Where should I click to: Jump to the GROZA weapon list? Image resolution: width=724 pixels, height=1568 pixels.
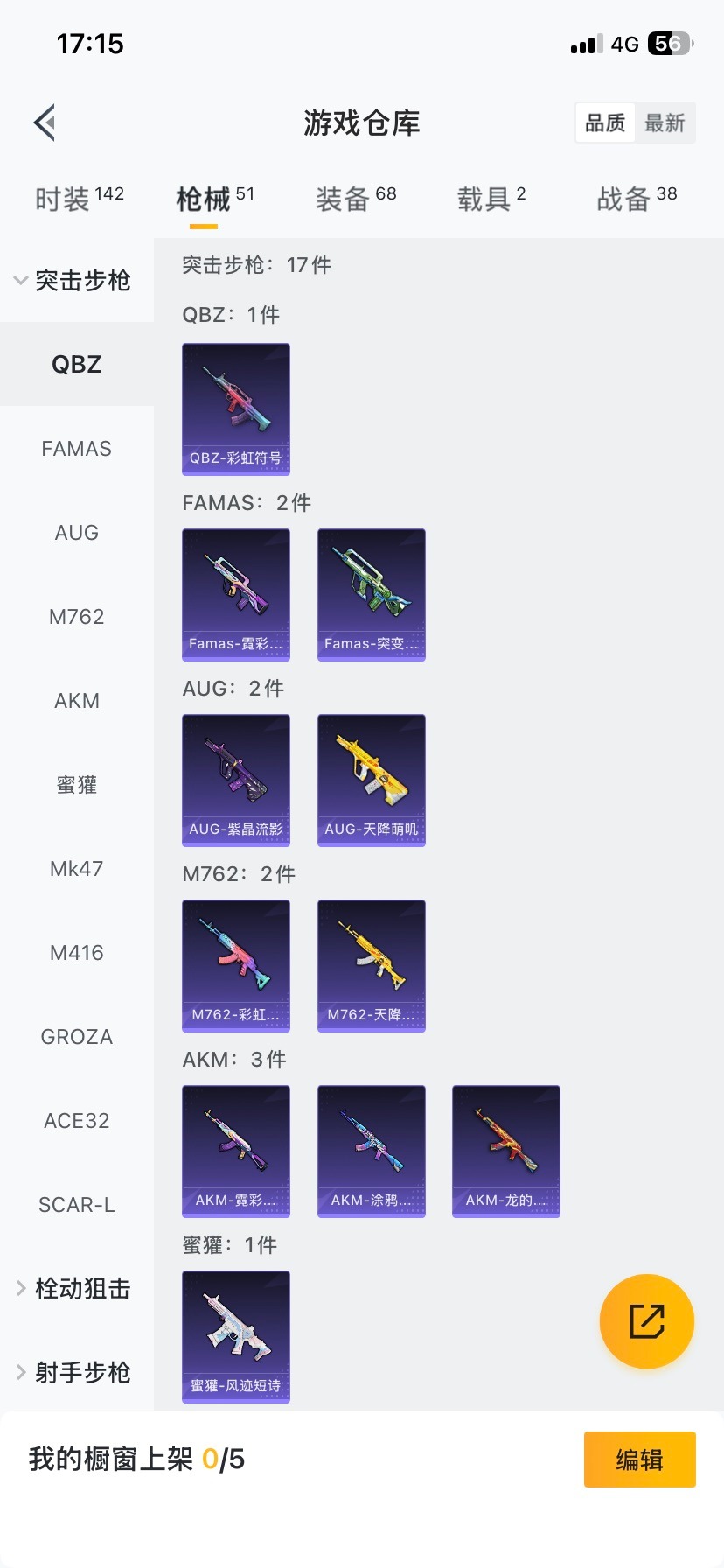(77, 1037)
